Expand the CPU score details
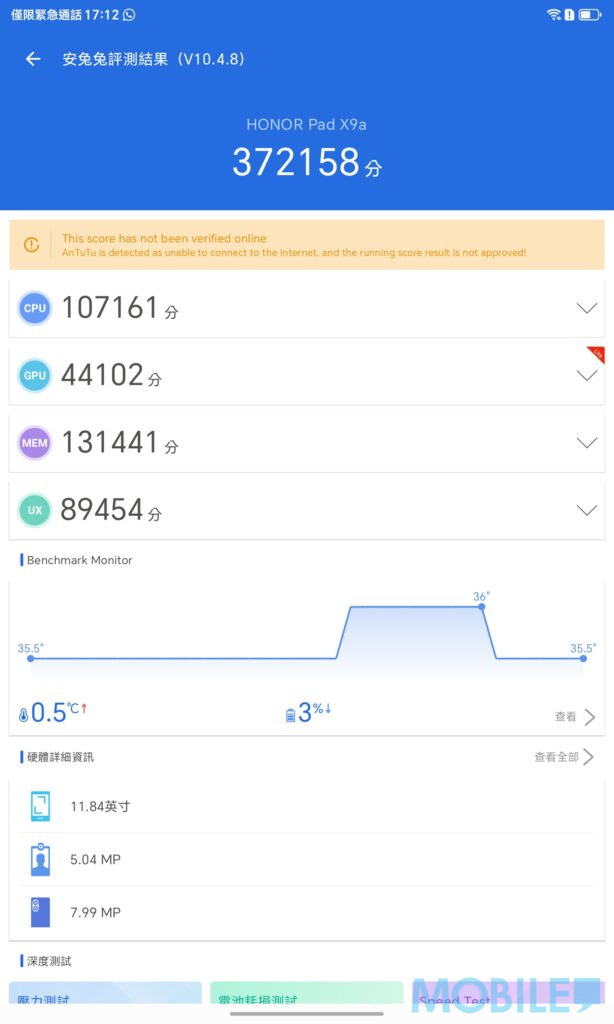This screenshot has width=614, height=1024. [587, 308]
